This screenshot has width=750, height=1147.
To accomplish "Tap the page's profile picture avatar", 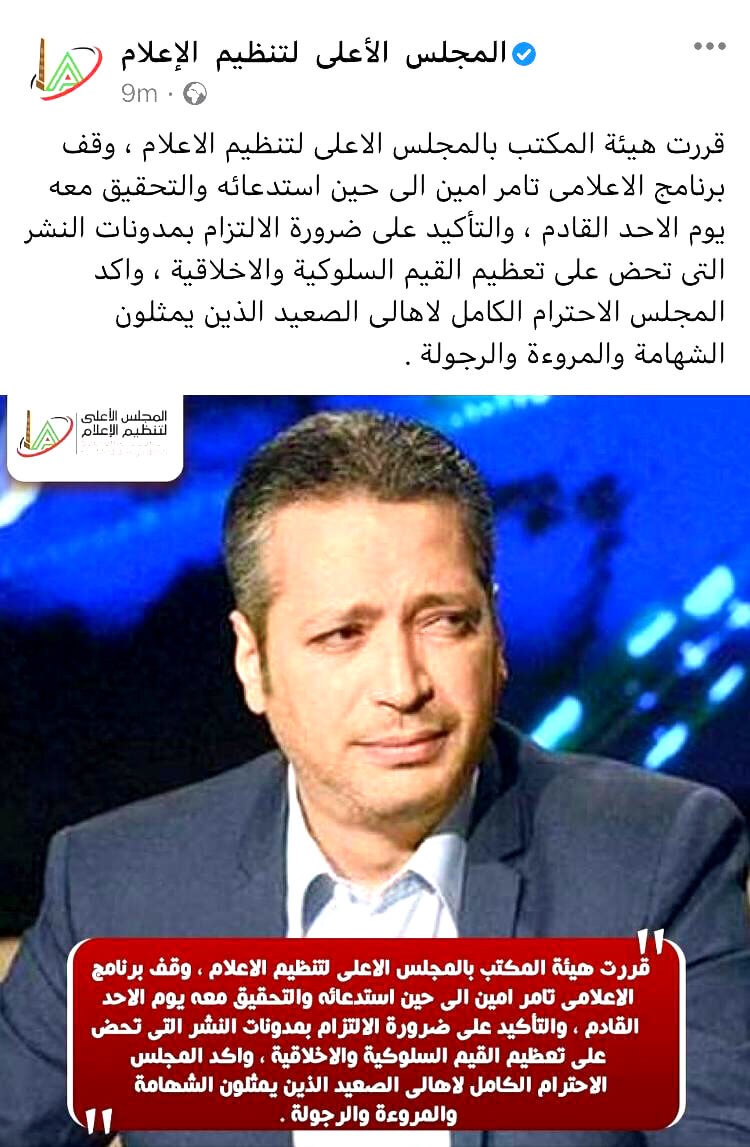I will 67,69.
